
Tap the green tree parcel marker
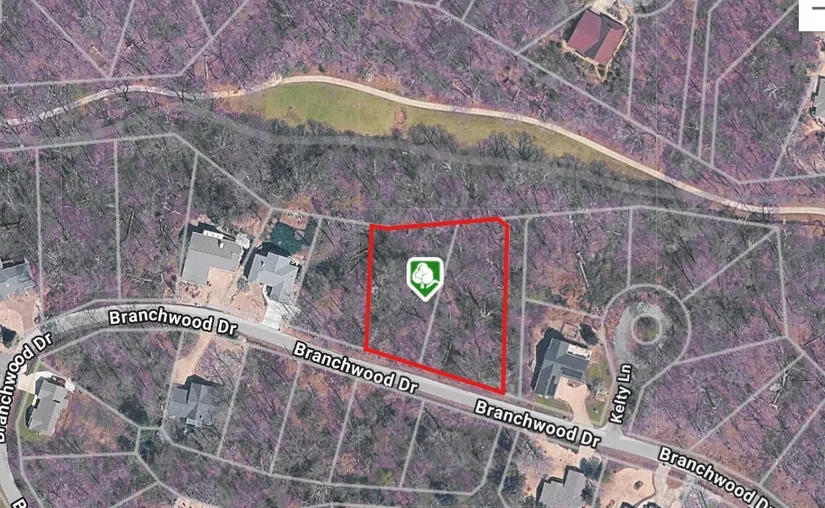click(425, 276)
